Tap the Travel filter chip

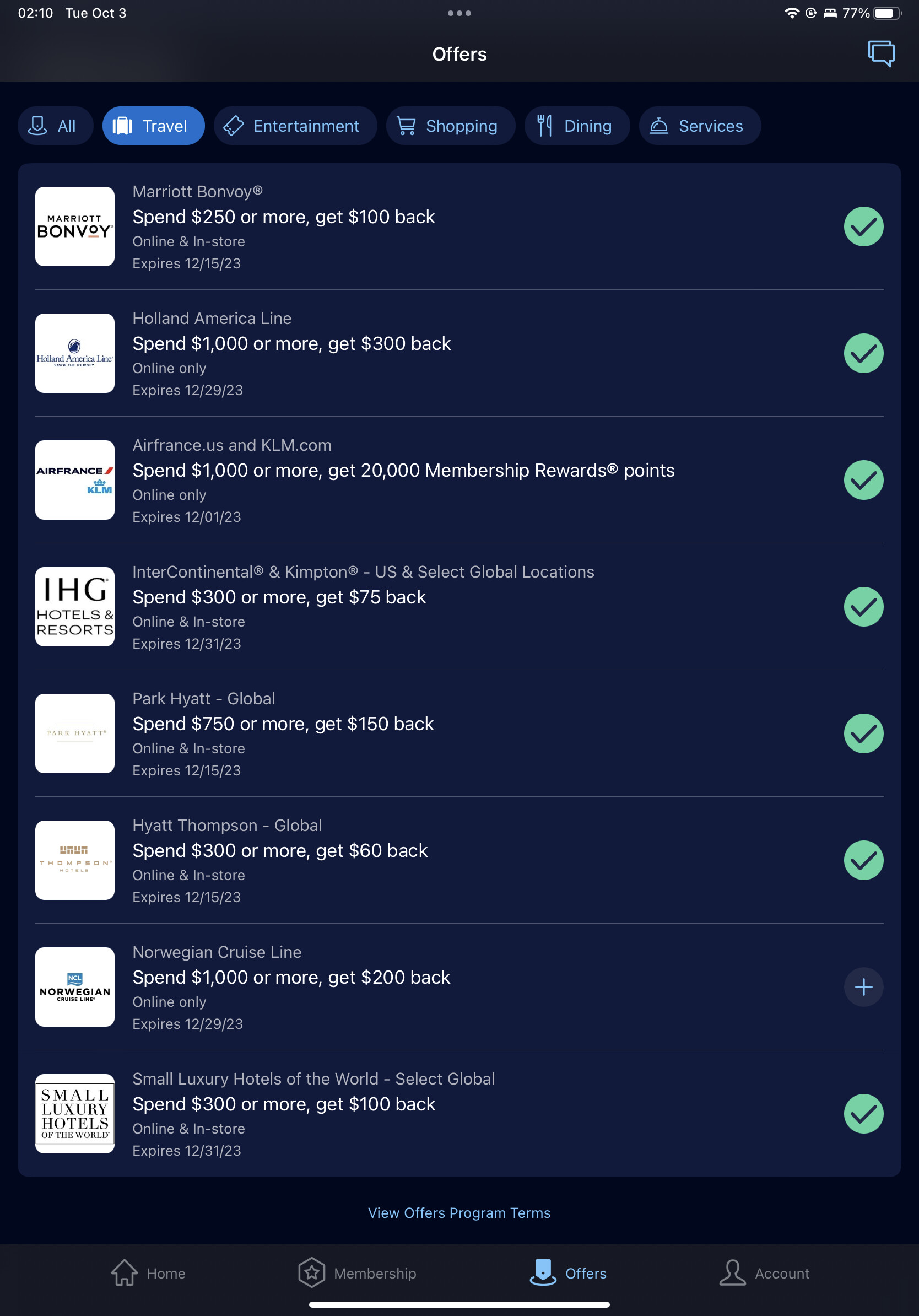tap(153, 126)
